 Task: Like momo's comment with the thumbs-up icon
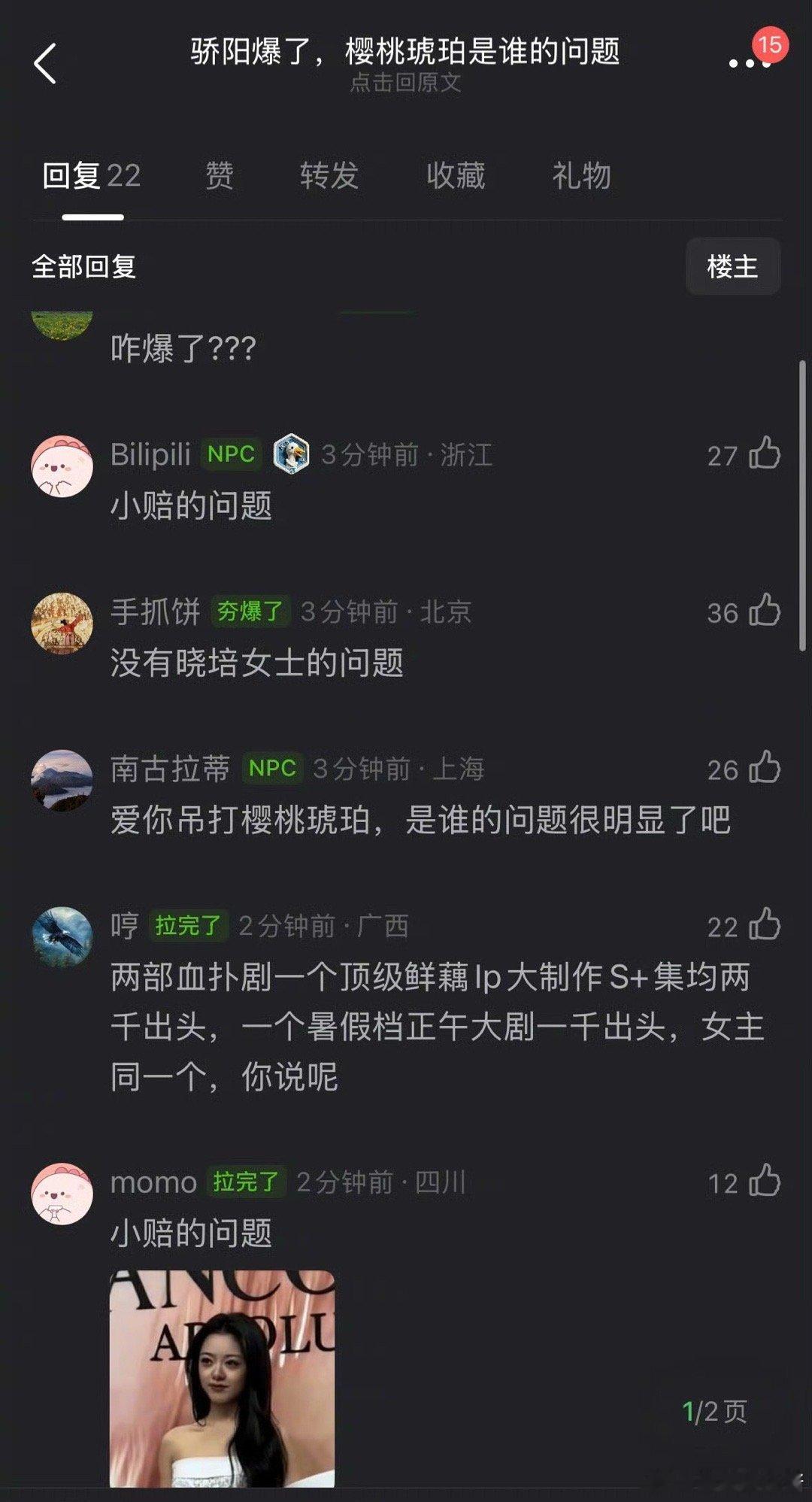click(x=765, y=1182)
